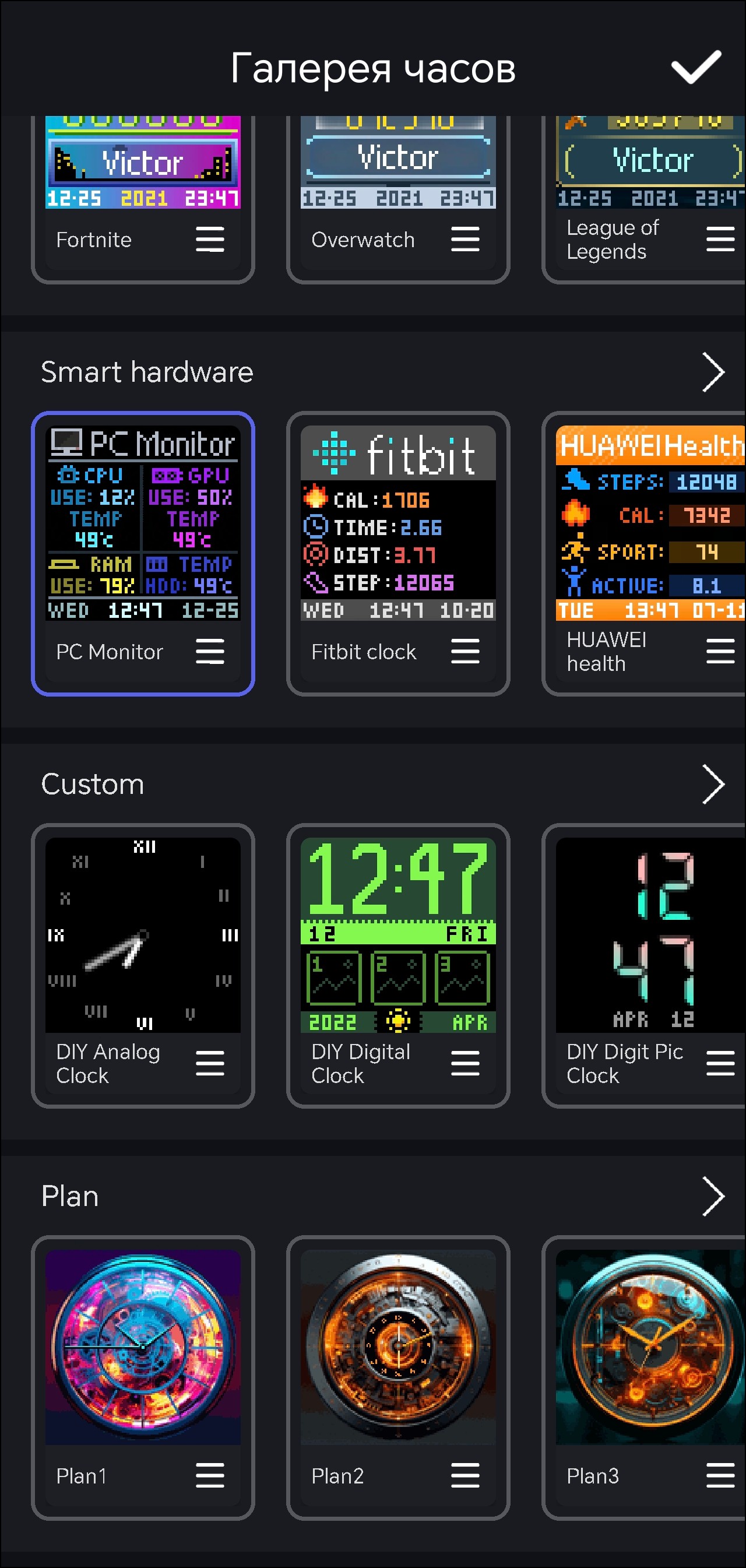Select the HUAWEI health clock face
Screen dimensions: 746x1568
(x=650, y=523)
